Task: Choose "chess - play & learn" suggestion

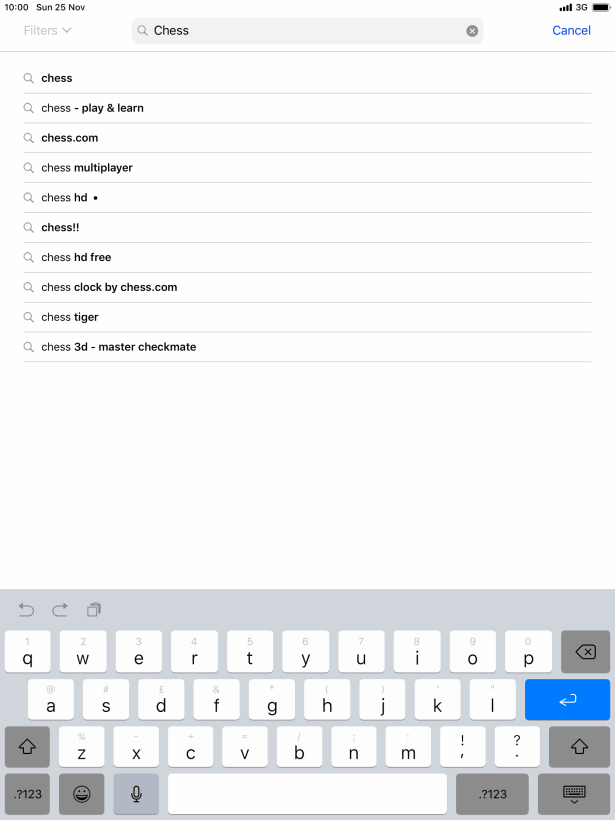Action: click(92, 108)
